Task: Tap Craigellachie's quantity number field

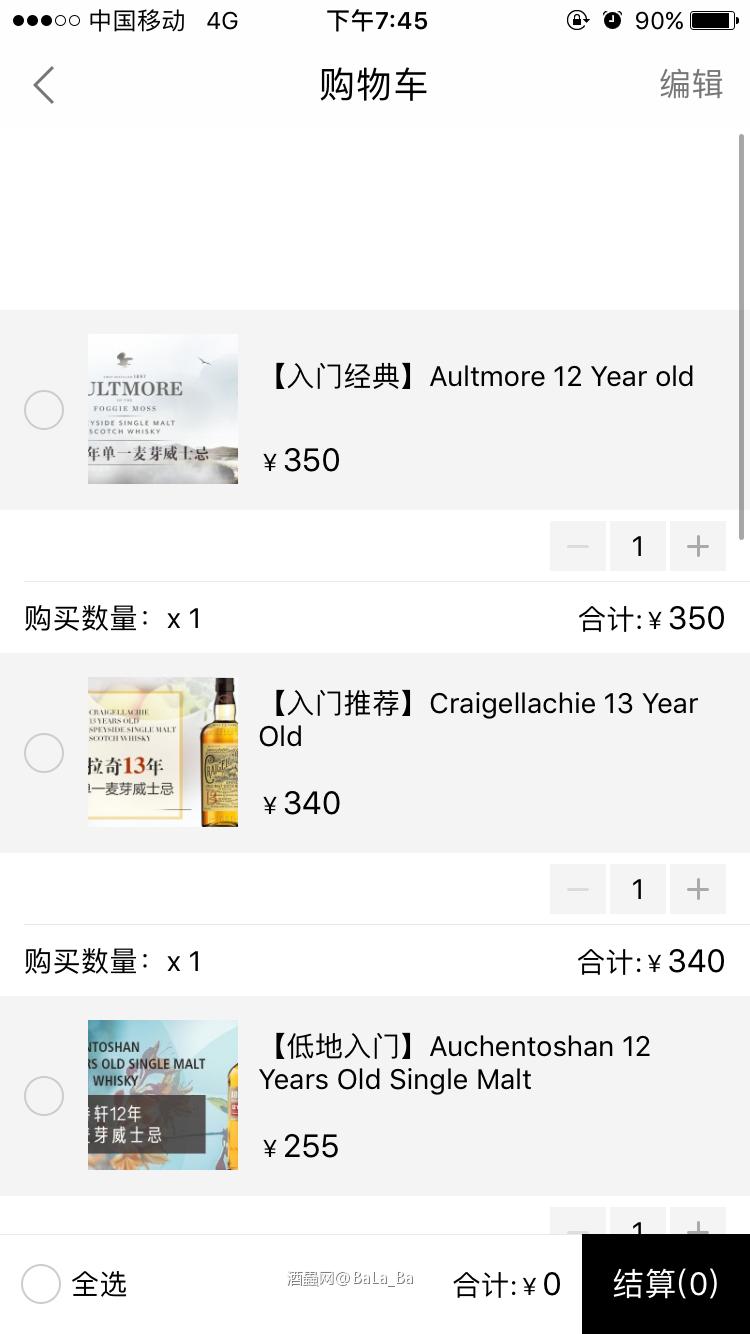Action: click(x=637, y=889)
